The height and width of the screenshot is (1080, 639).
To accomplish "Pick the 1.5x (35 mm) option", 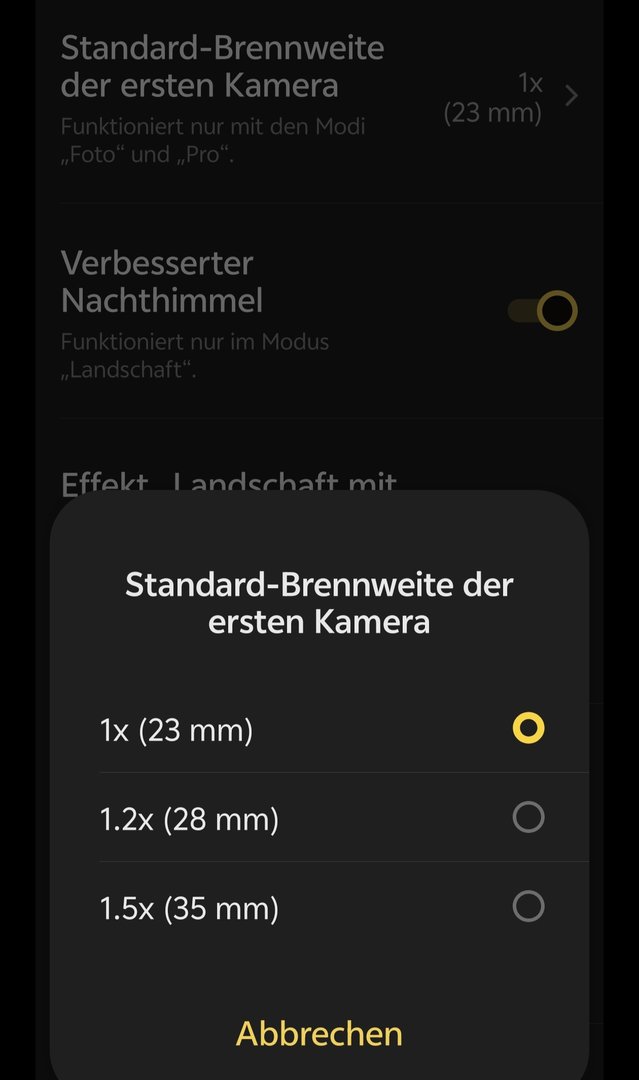I will 527,907.
